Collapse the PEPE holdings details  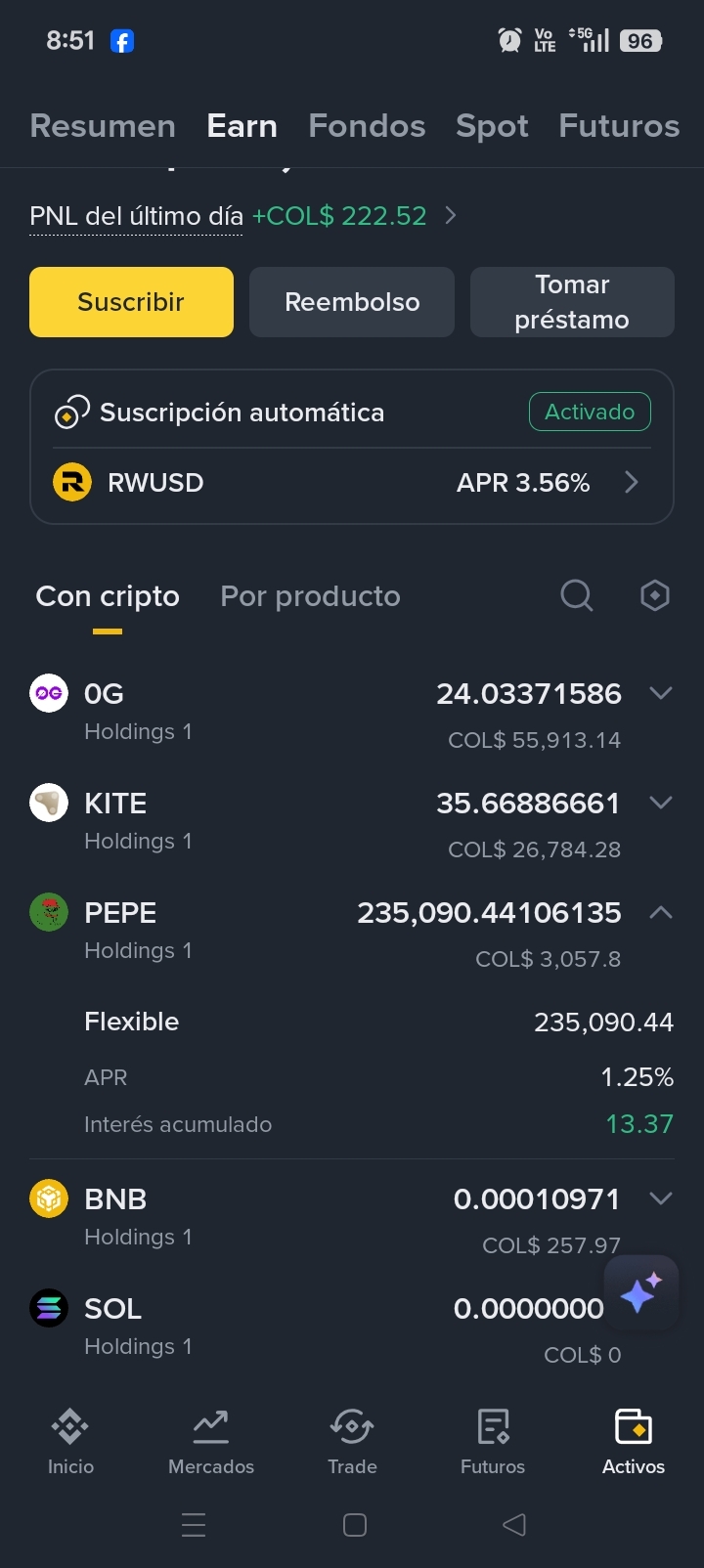pos(661,912)
